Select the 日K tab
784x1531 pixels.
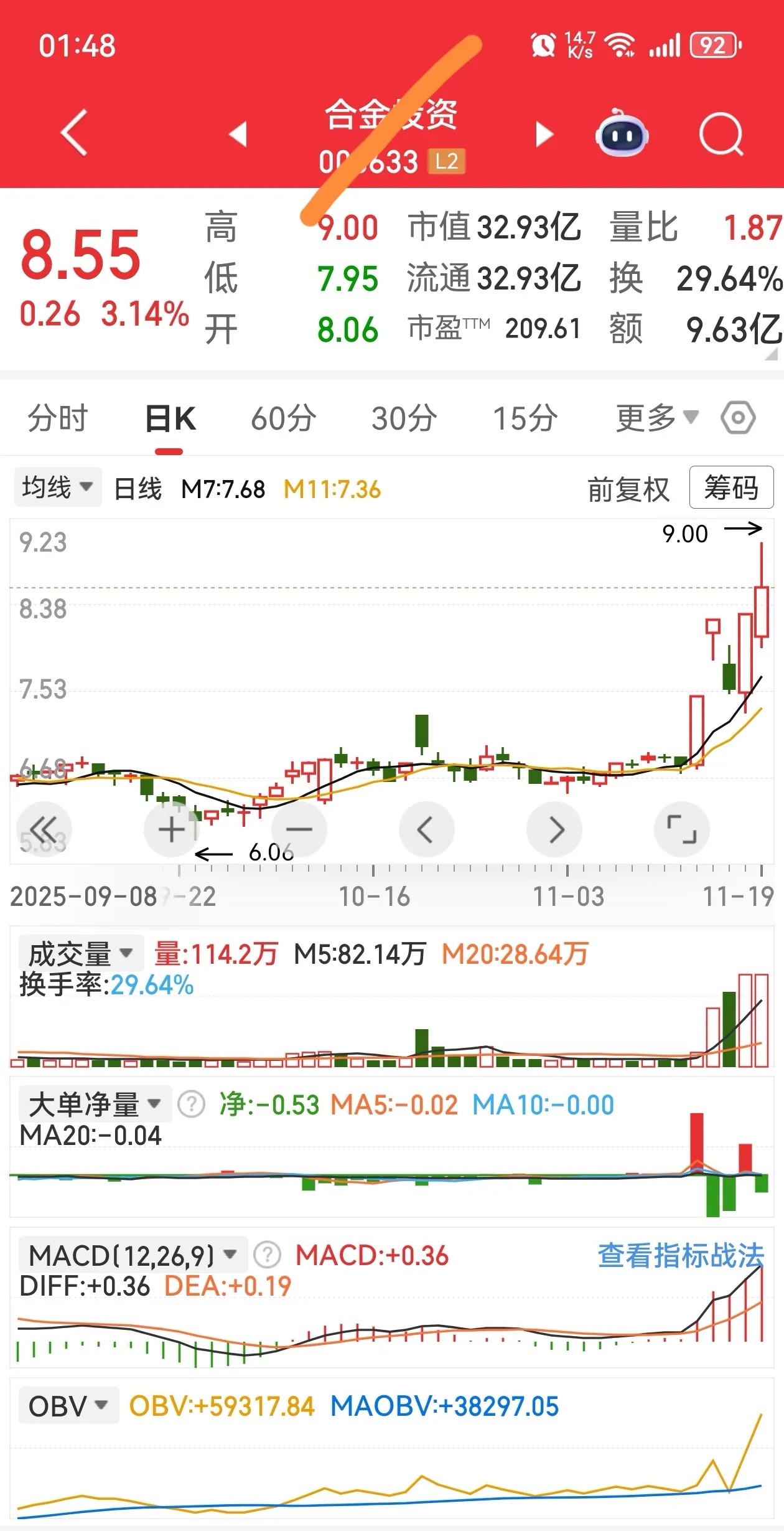click(170, 418)
